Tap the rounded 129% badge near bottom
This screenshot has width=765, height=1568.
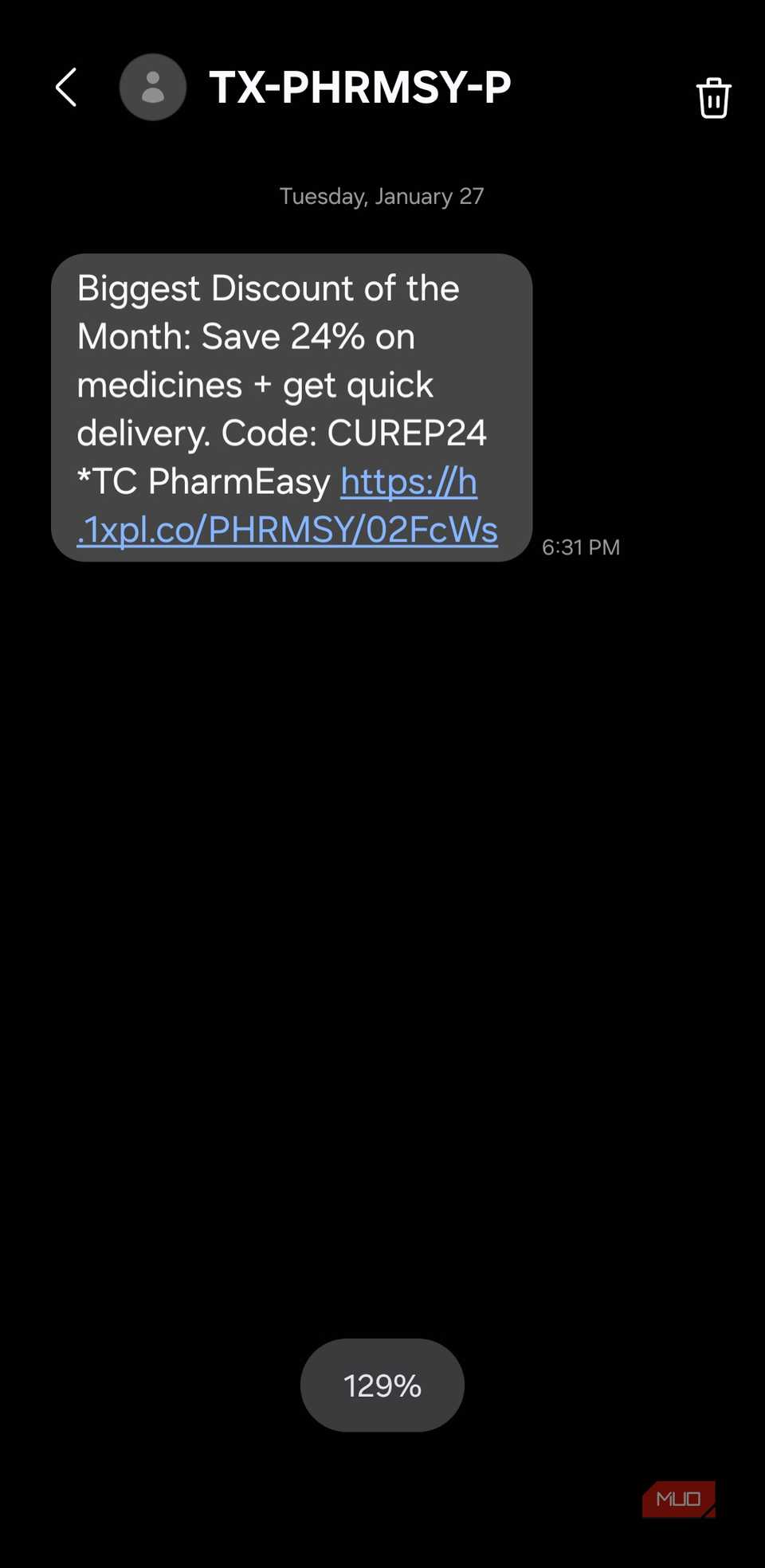click(382, 1385)
